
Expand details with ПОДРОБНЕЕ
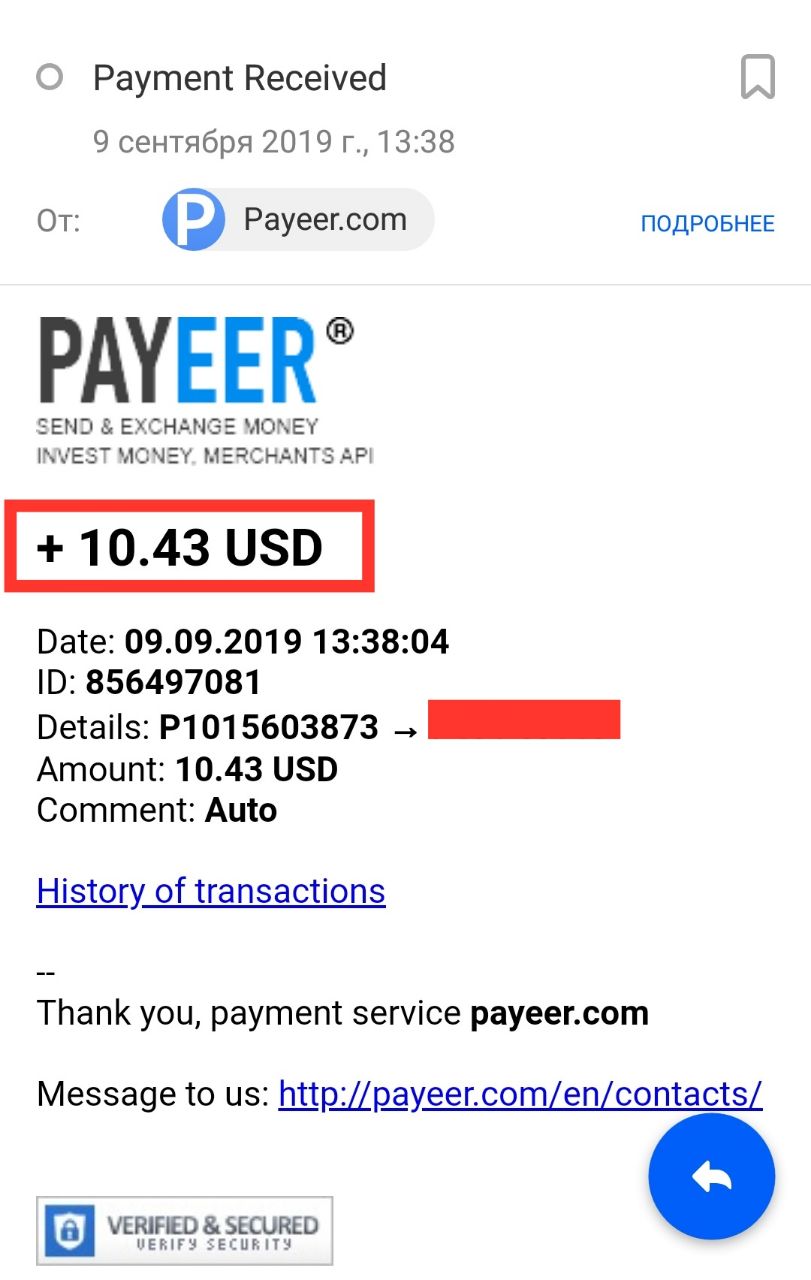(707, 223)
